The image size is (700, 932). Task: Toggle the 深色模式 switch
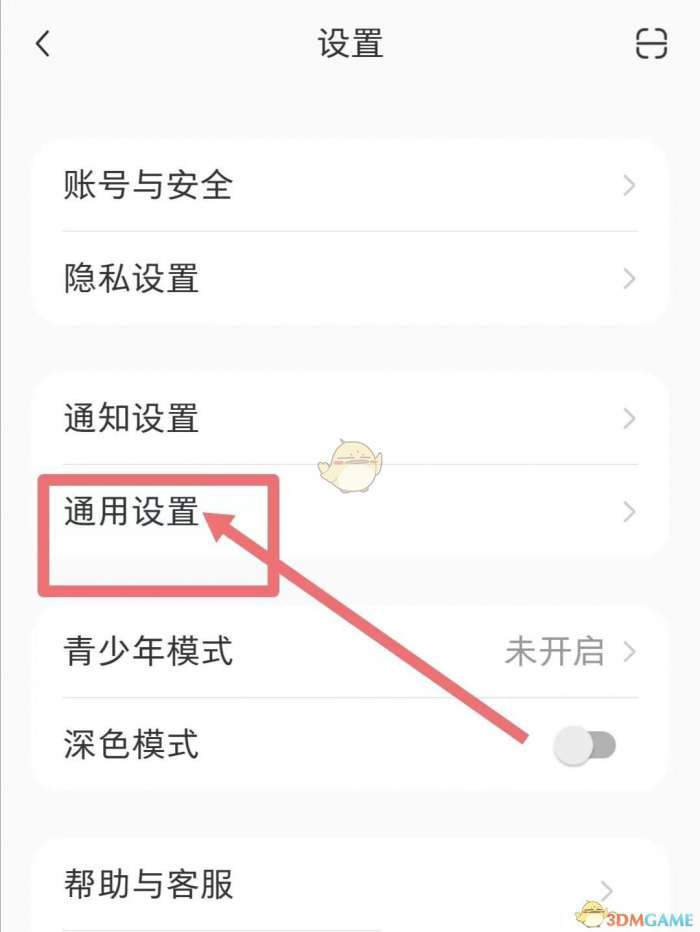point(584,745)
